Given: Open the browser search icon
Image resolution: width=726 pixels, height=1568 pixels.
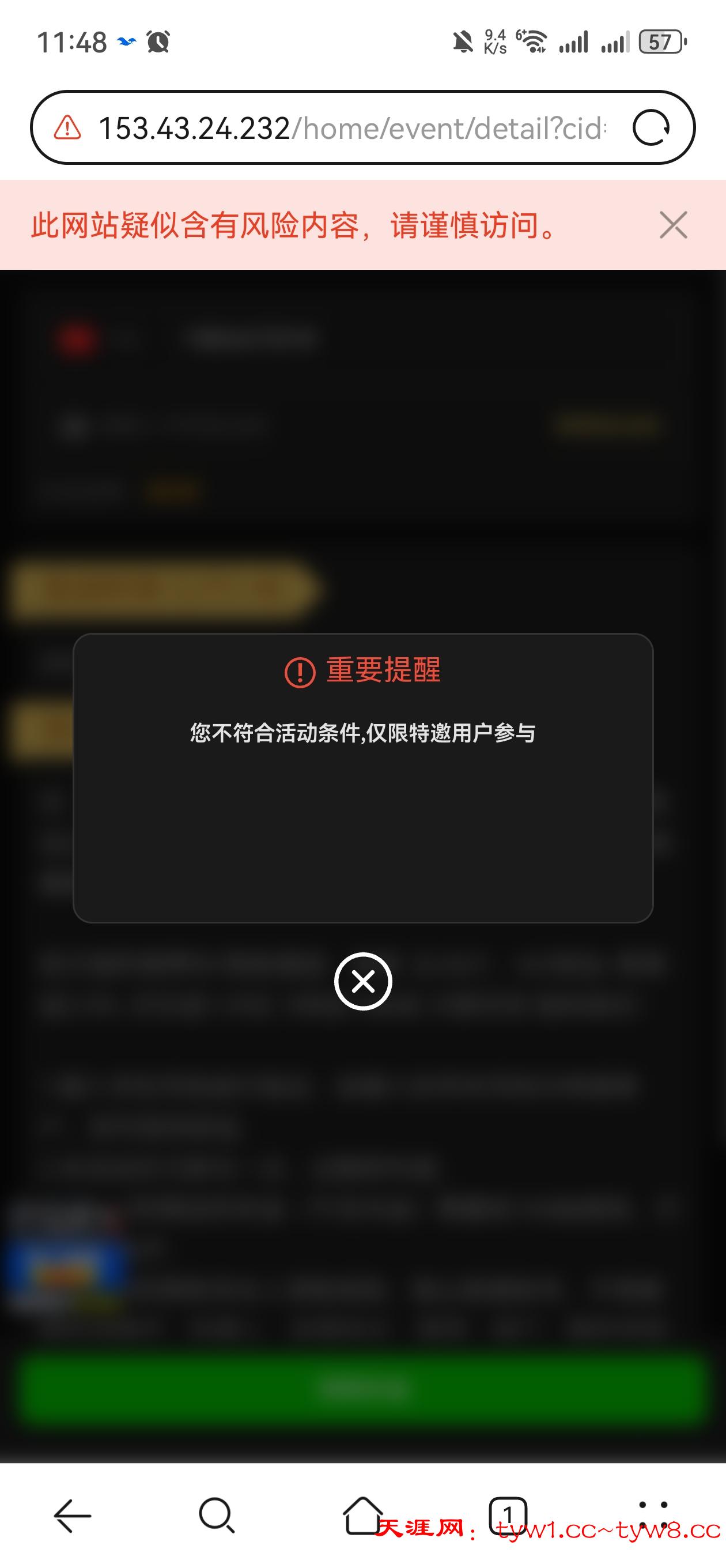Looking at the screenshot, I should point(217,1515).
